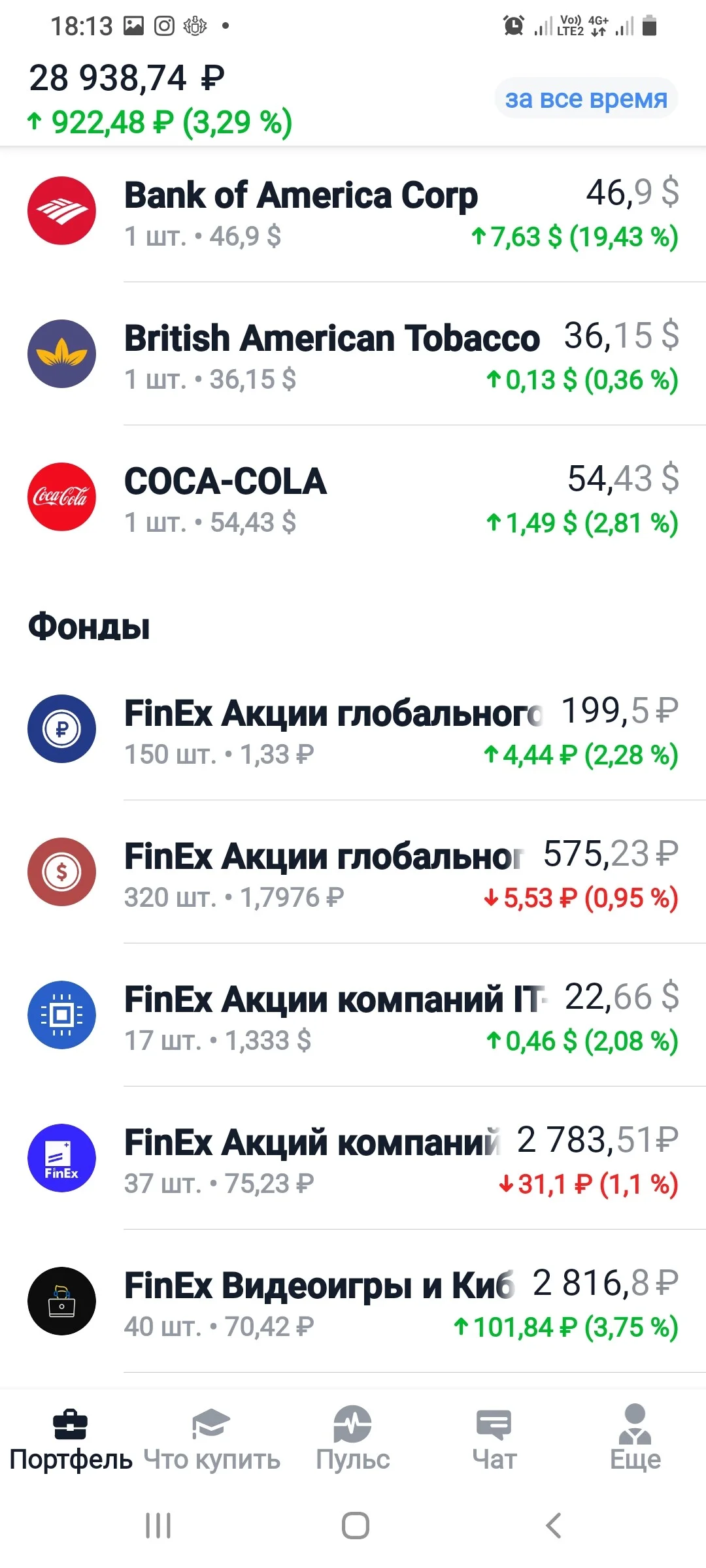View the COCA-COLA stock details
Viewport: 706px width, 1568px height.
353,498
